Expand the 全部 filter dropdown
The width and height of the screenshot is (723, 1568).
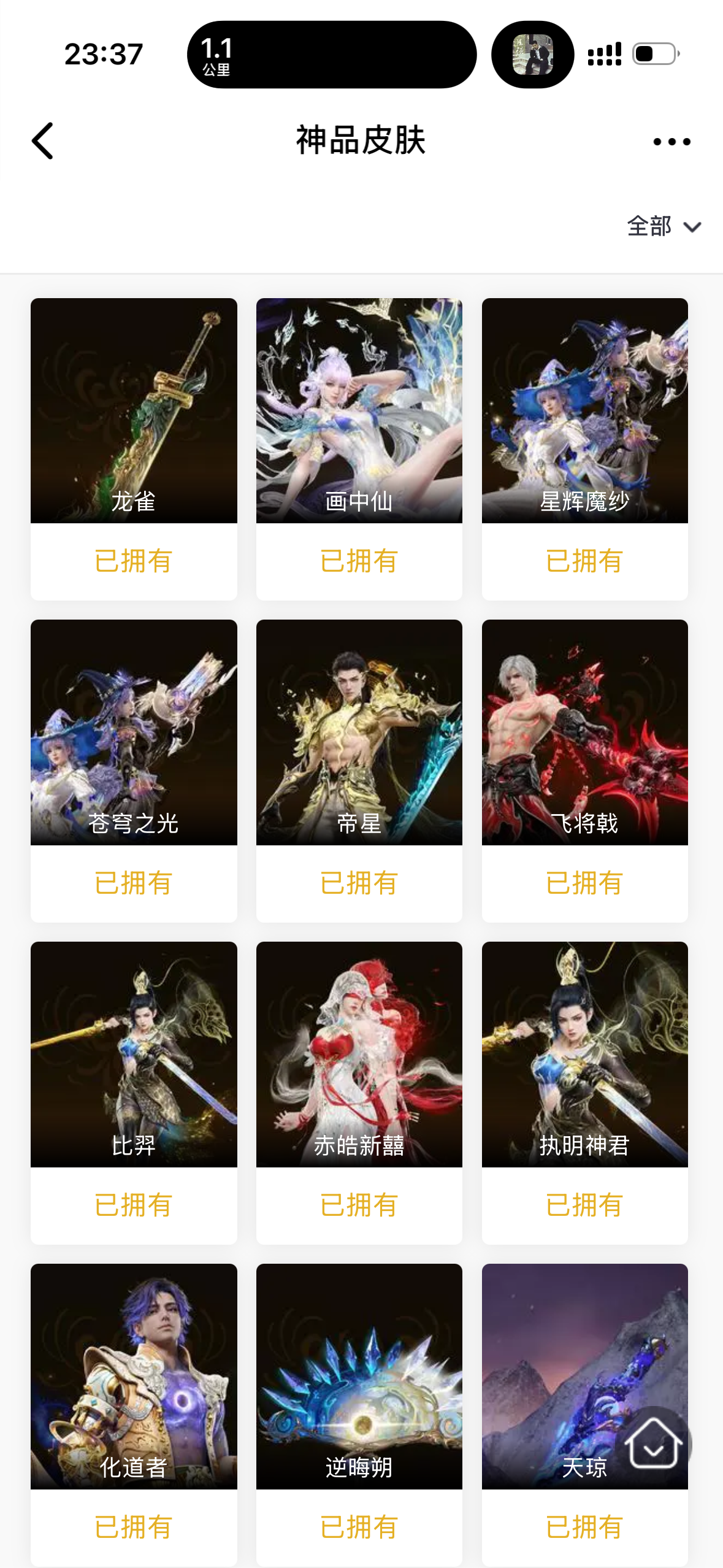tap(664, 226)
